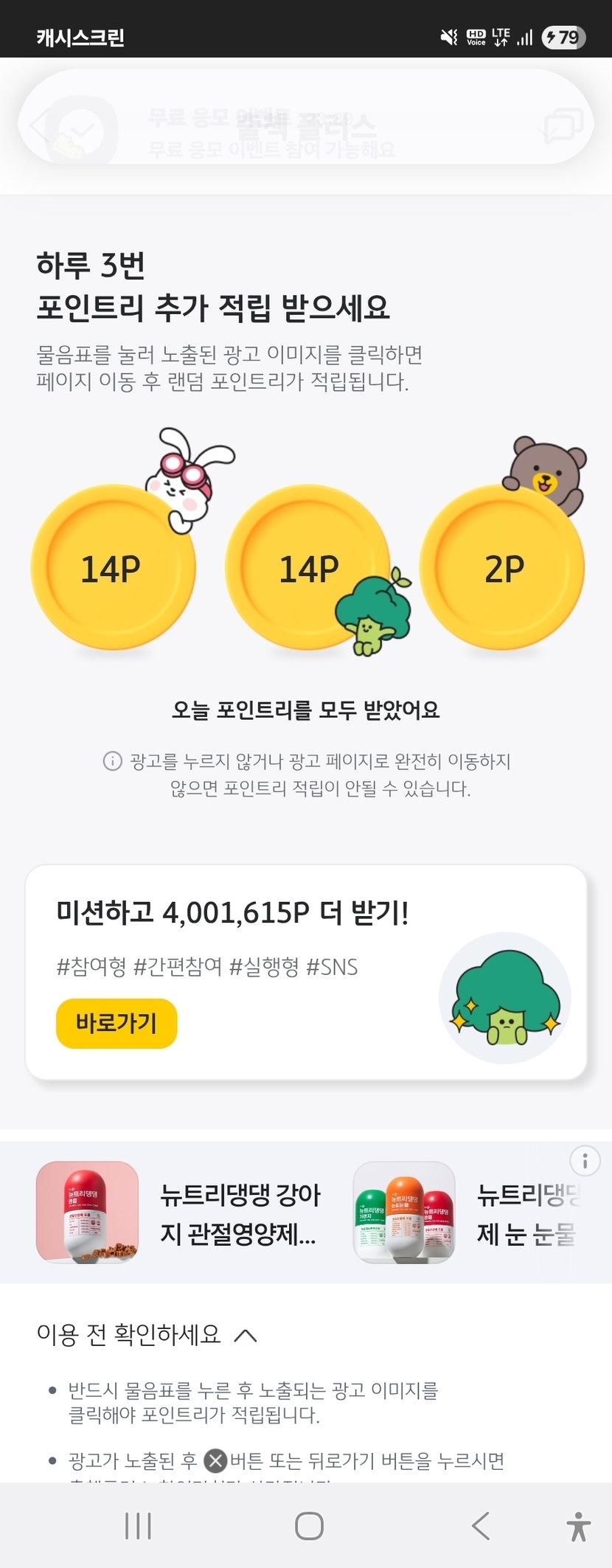Open the ad info icon
Image resolution: width=612 pixels, height=1568 pixels.
click(x=585, y=1161)
